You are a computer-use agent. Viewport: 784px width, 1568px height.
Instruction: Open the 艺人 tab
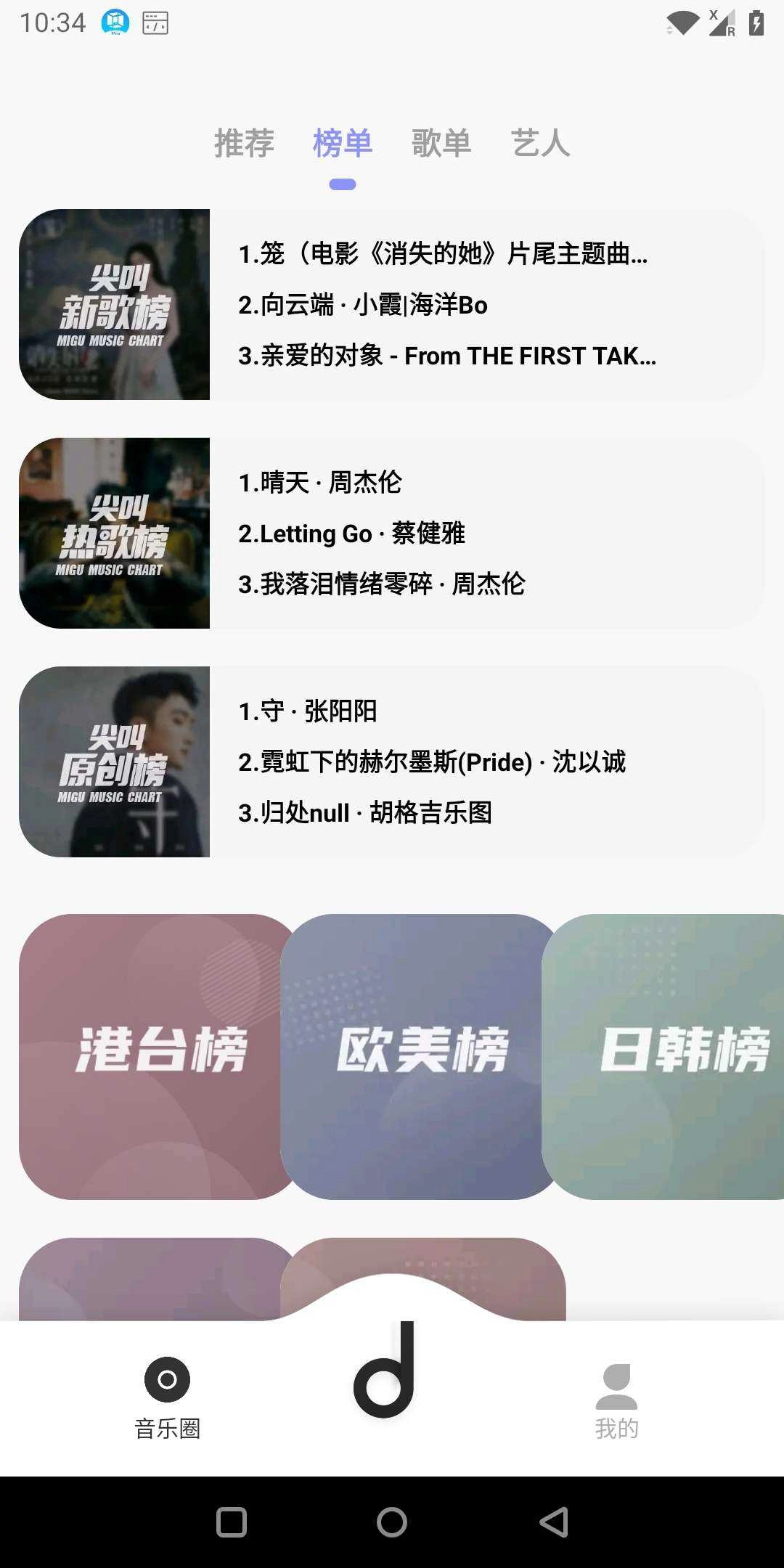click(x=540, y=143)
